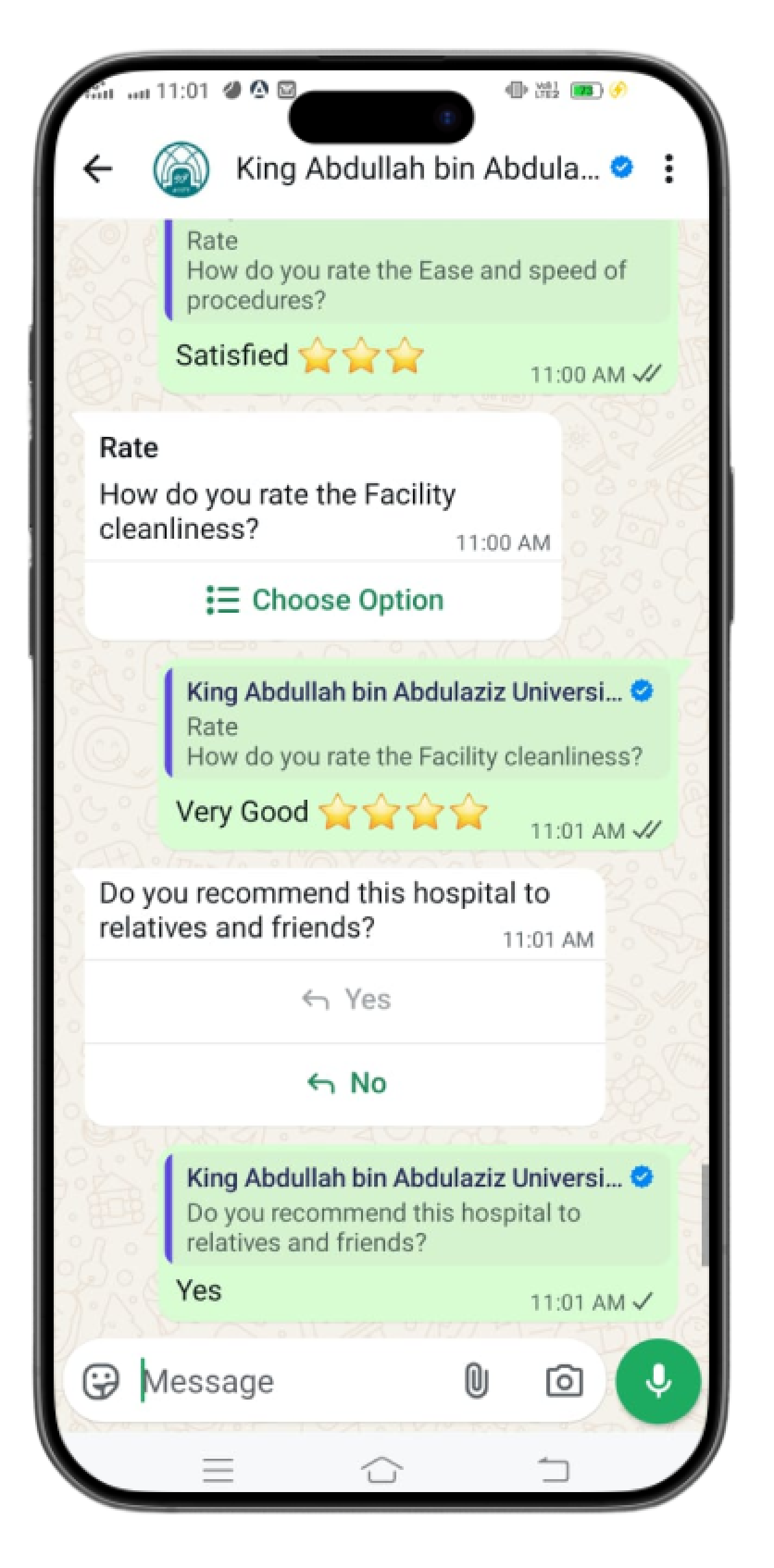
Task: Select the greyed Yes reply button
Action: coord(346,999)
